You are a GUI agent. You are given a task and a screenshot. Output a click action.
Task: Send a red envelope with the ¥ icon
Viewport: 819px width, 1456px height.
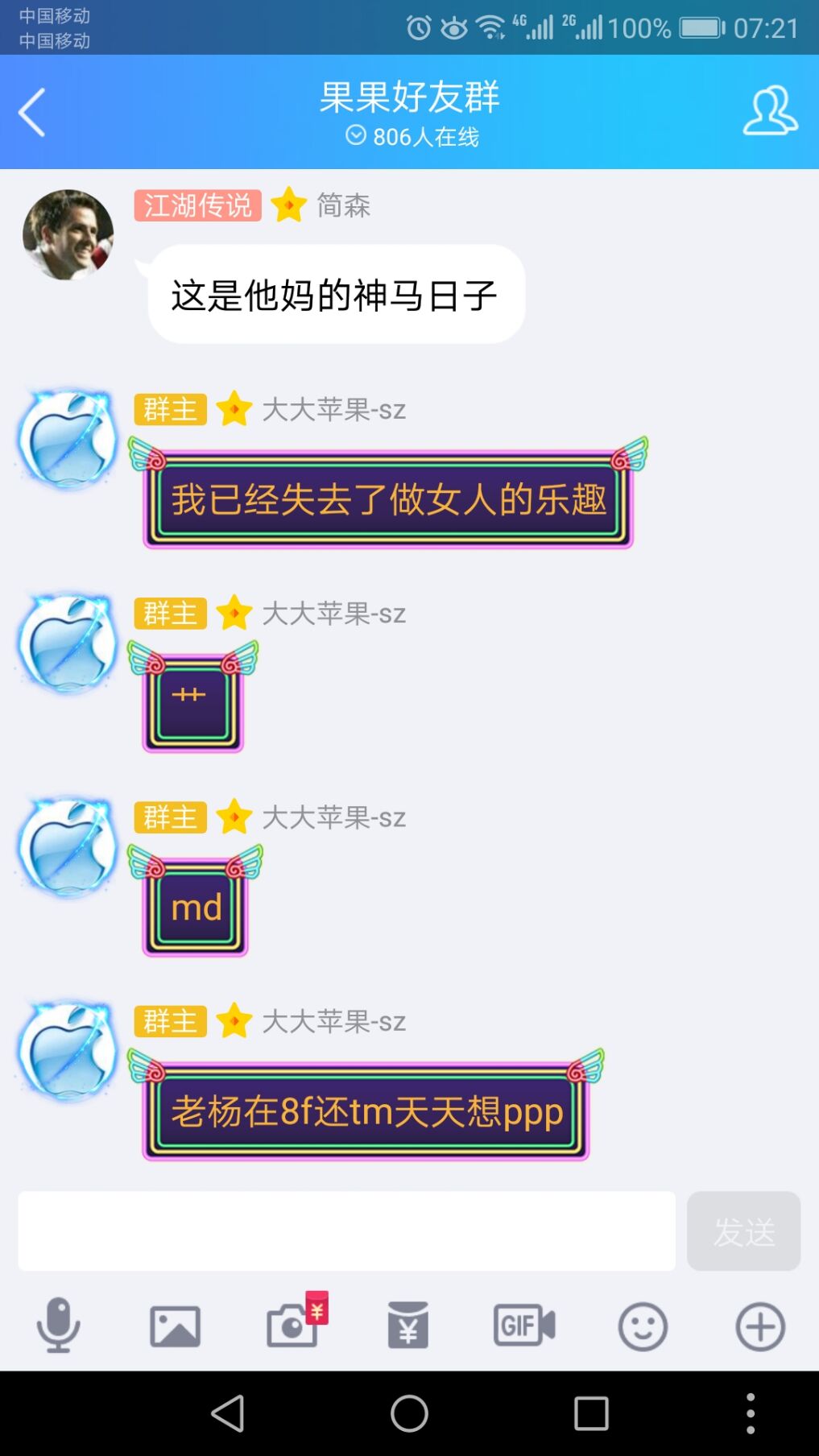click(407, 1326)
